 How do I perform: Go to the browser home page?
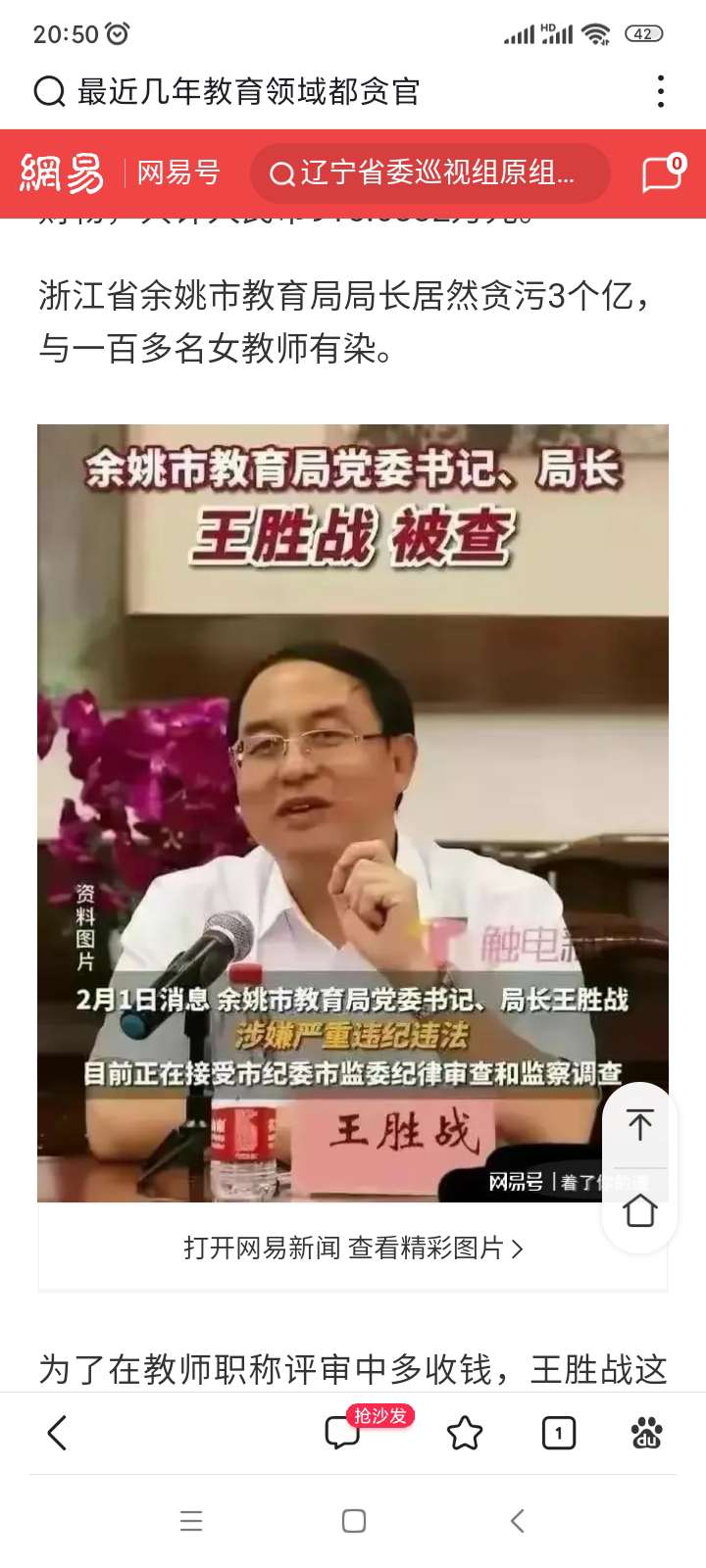pos(639,1210)
